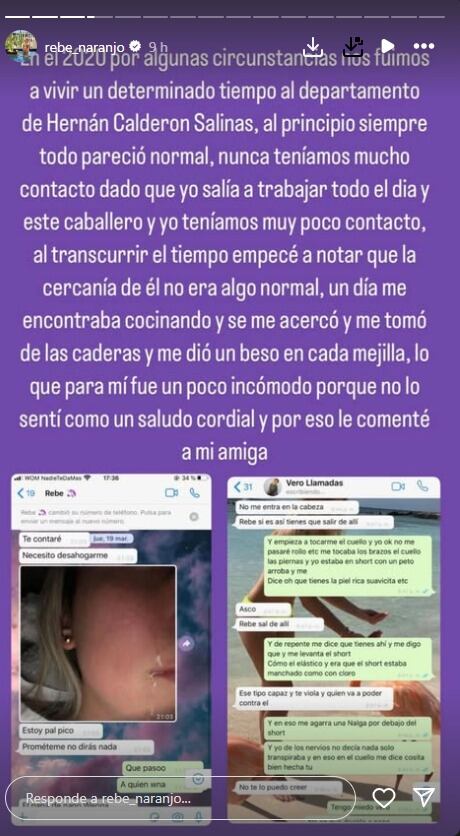Reply to rebe_naranjo's story

click(181, 798)
